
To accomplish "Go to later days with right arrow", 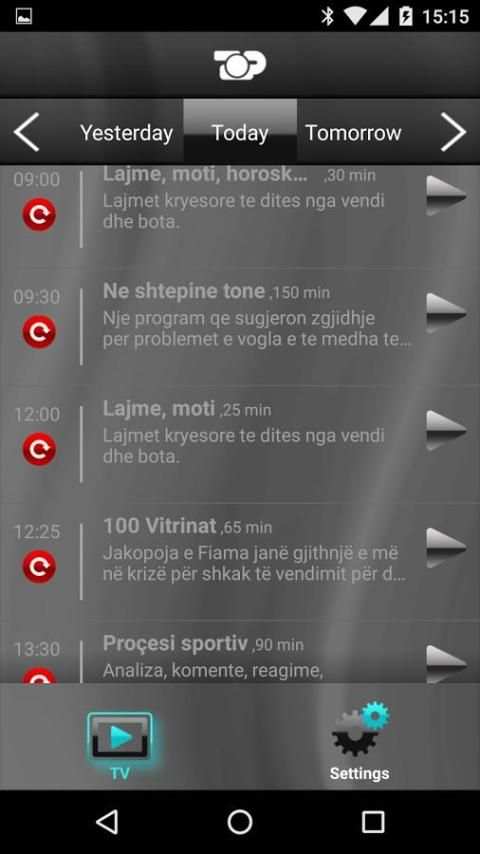I will point(453,132).
